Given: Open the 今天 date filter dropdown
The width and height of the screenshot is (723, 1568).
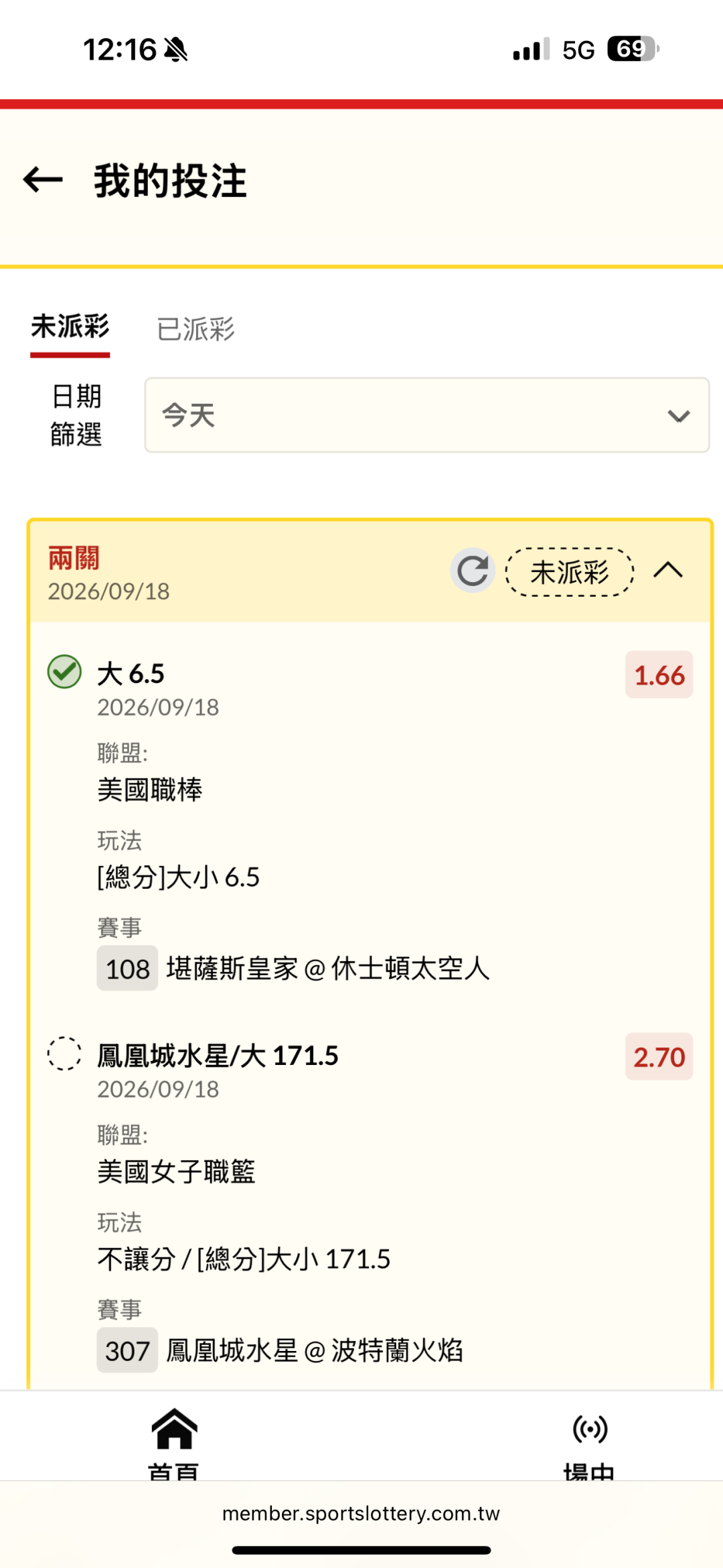Looking at the screenshot, I should 427,415.
